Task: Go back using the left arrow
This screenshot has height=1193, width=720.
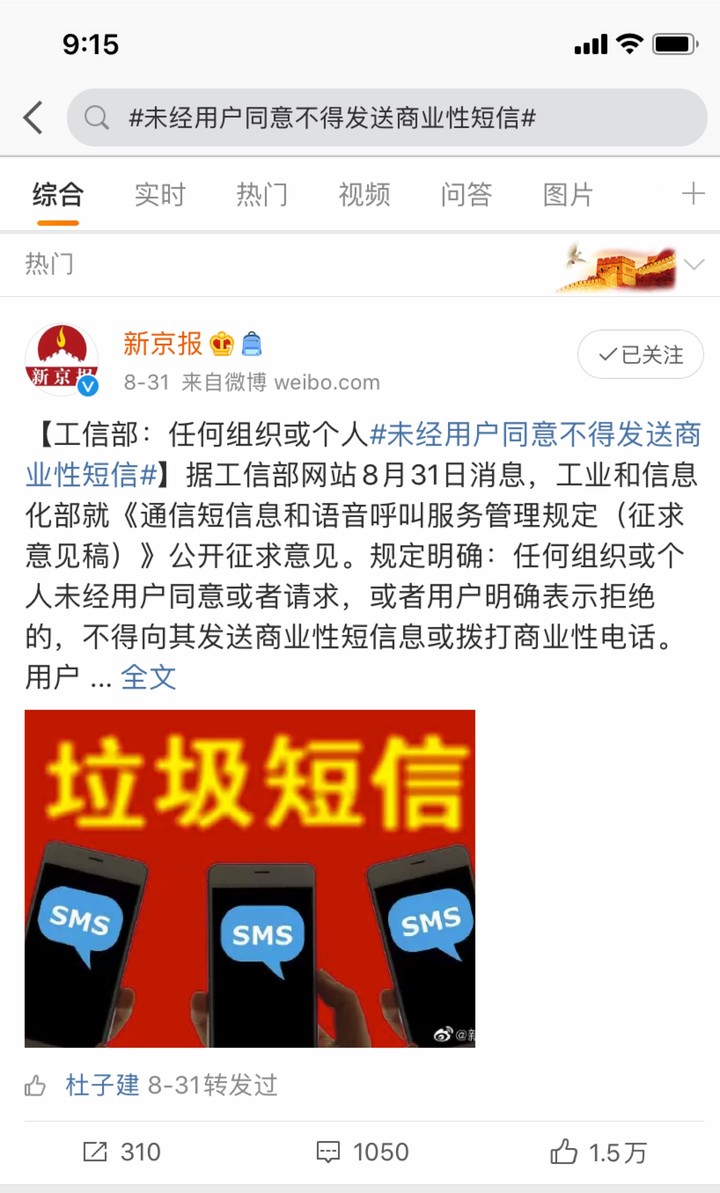Action: click(x=33, y=118)
